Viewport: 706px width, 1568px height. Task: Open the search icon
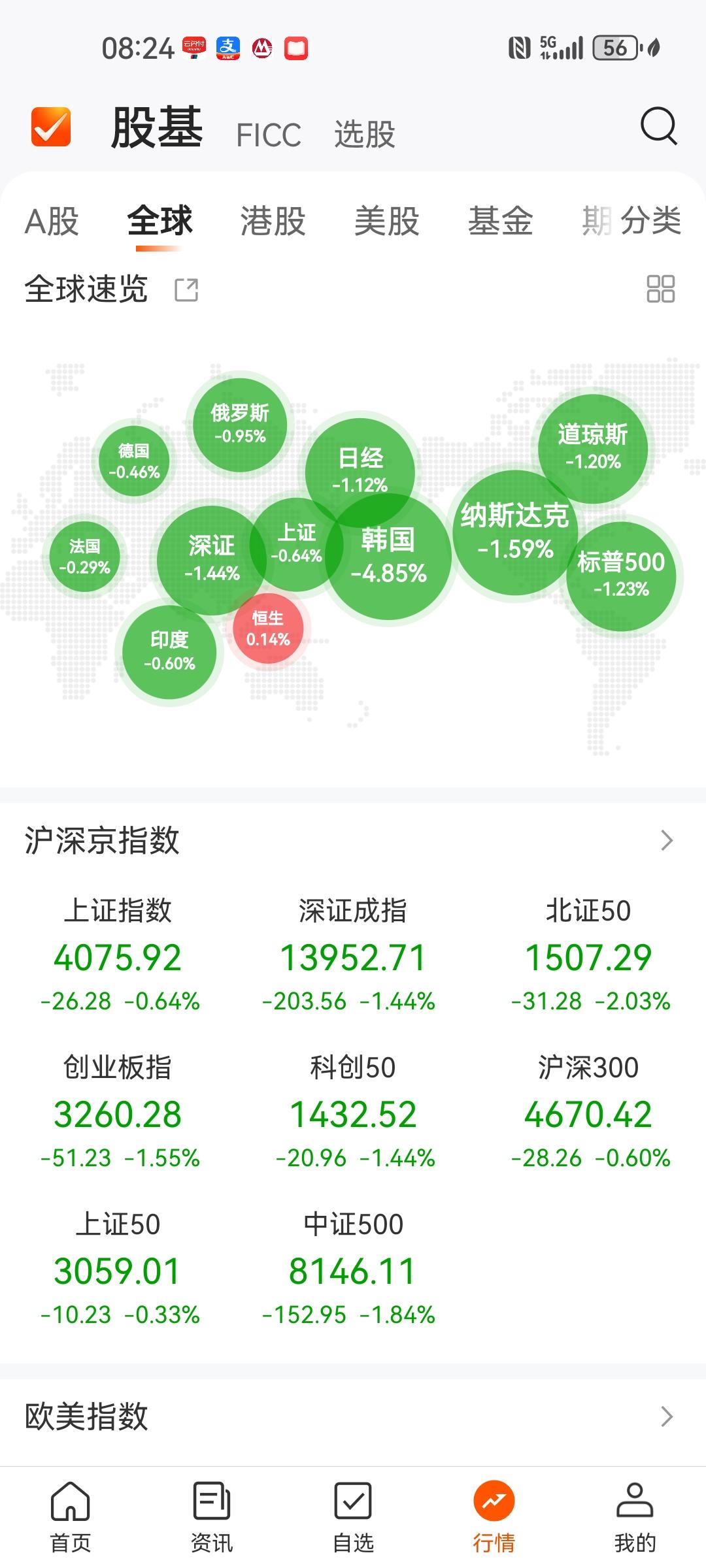pos(659,126)
